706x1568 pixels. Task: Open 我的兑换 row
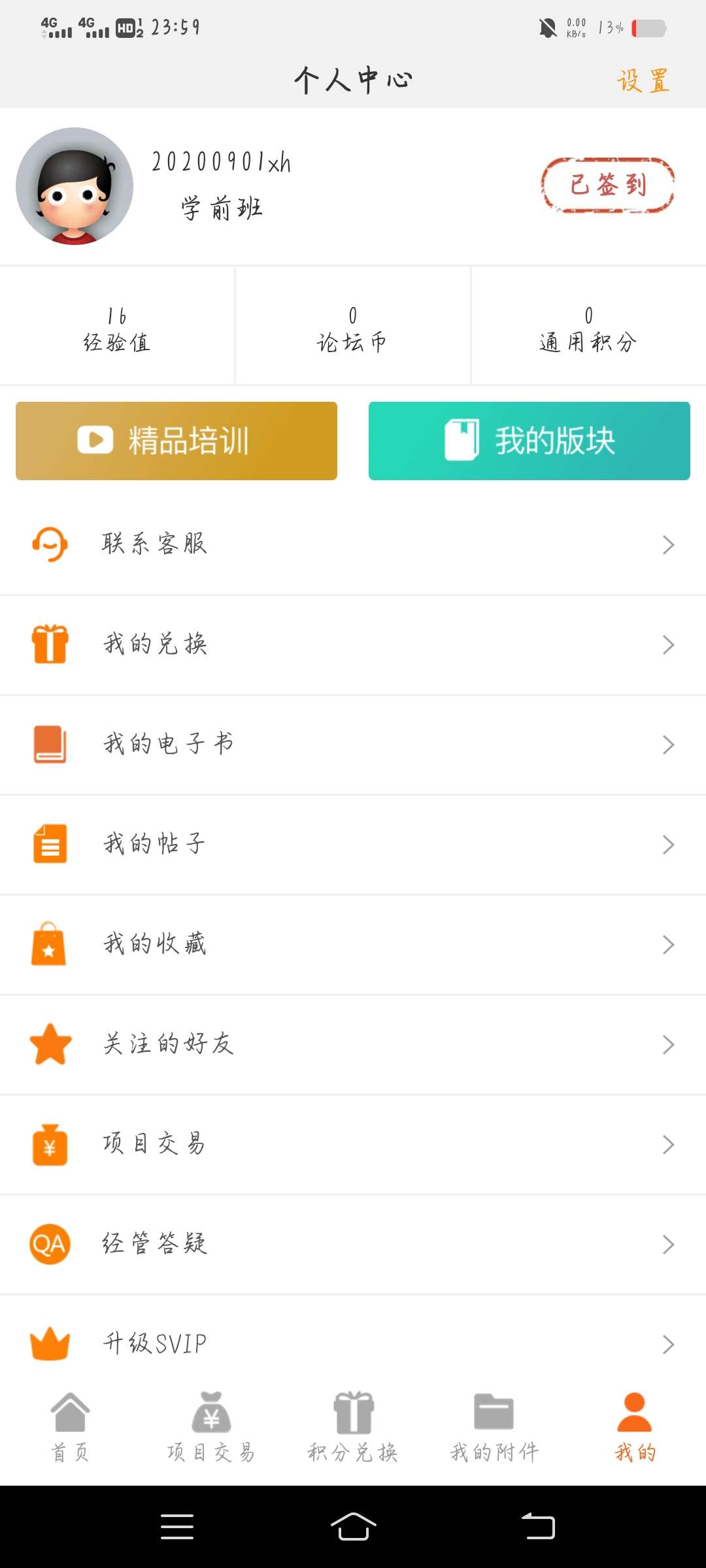point(353,644)
